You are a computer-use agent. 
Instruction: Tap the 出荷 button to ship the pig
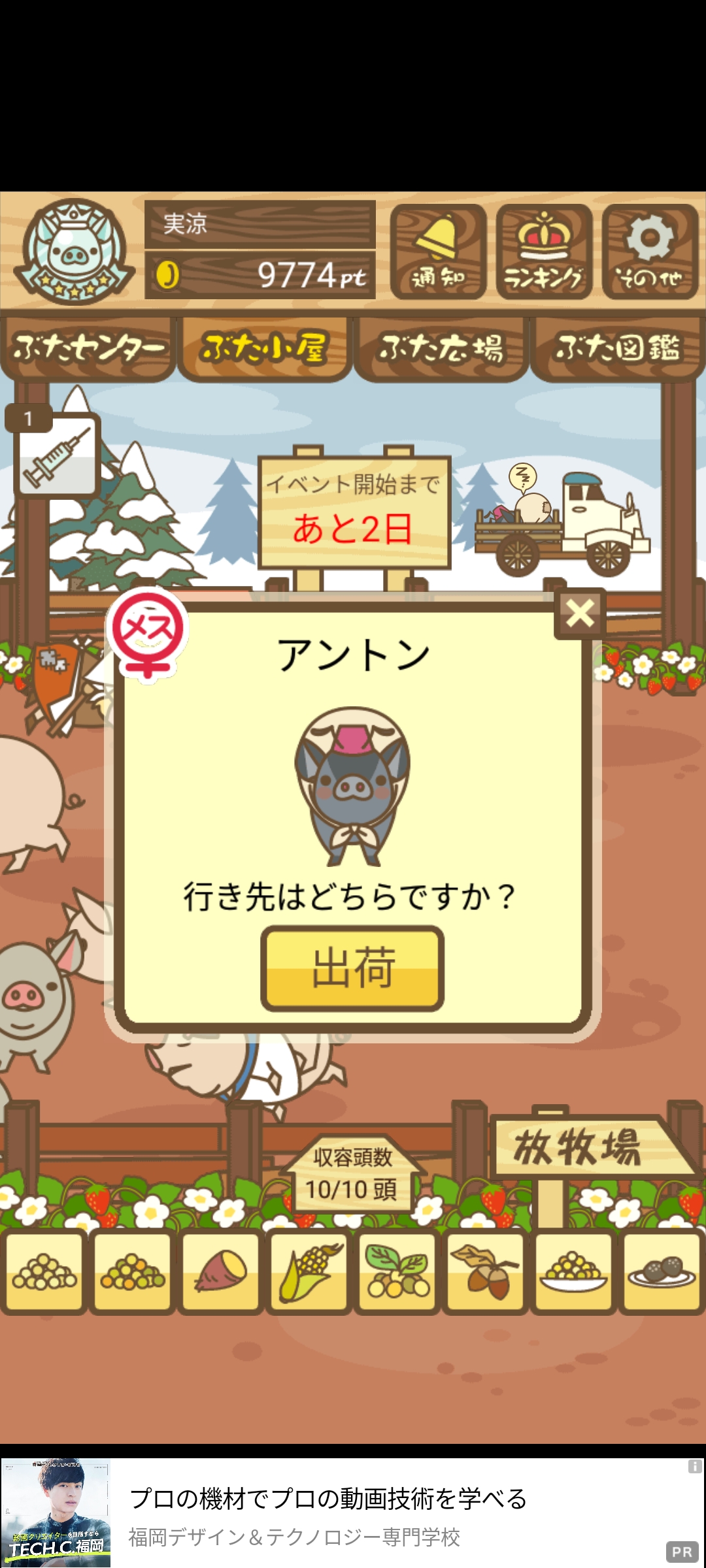click(352, 968)
